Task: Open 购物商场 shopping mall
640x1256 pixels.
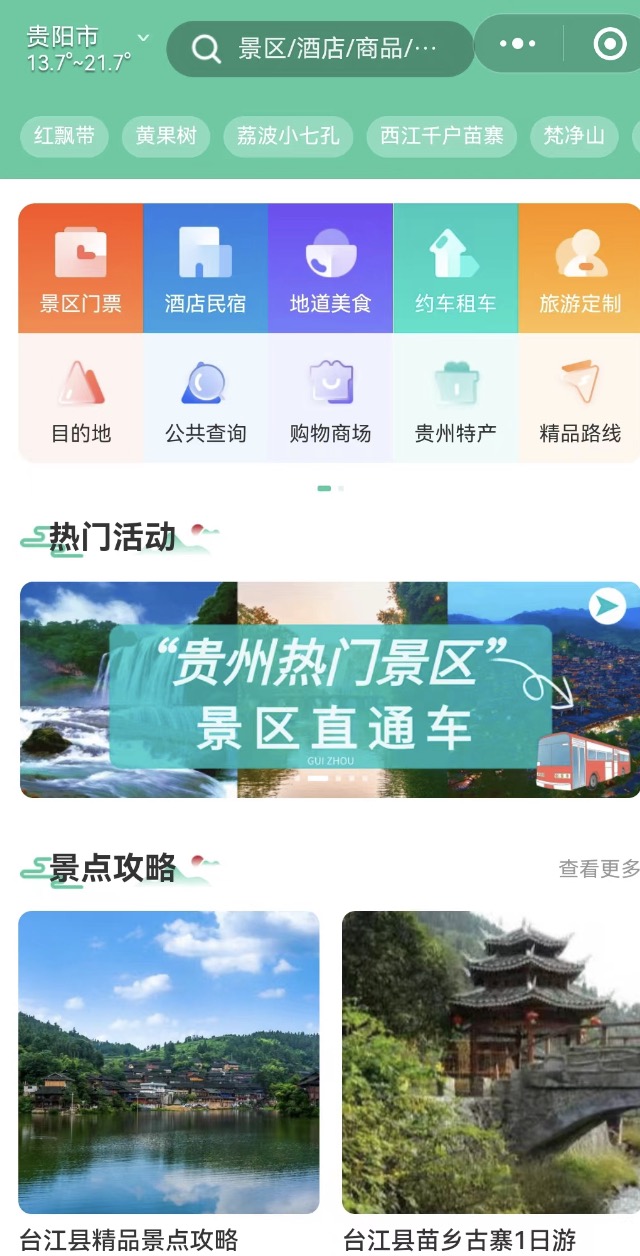Action: (330, 399)
